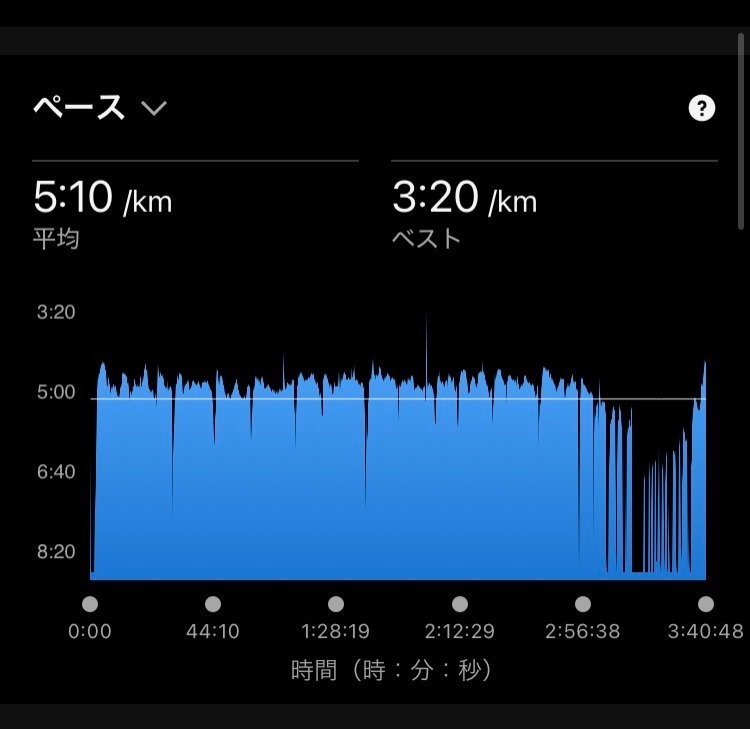Open the help question mark icon
Image resolution: width=750 pixels, height=729 pixels.
coord(702,108)
